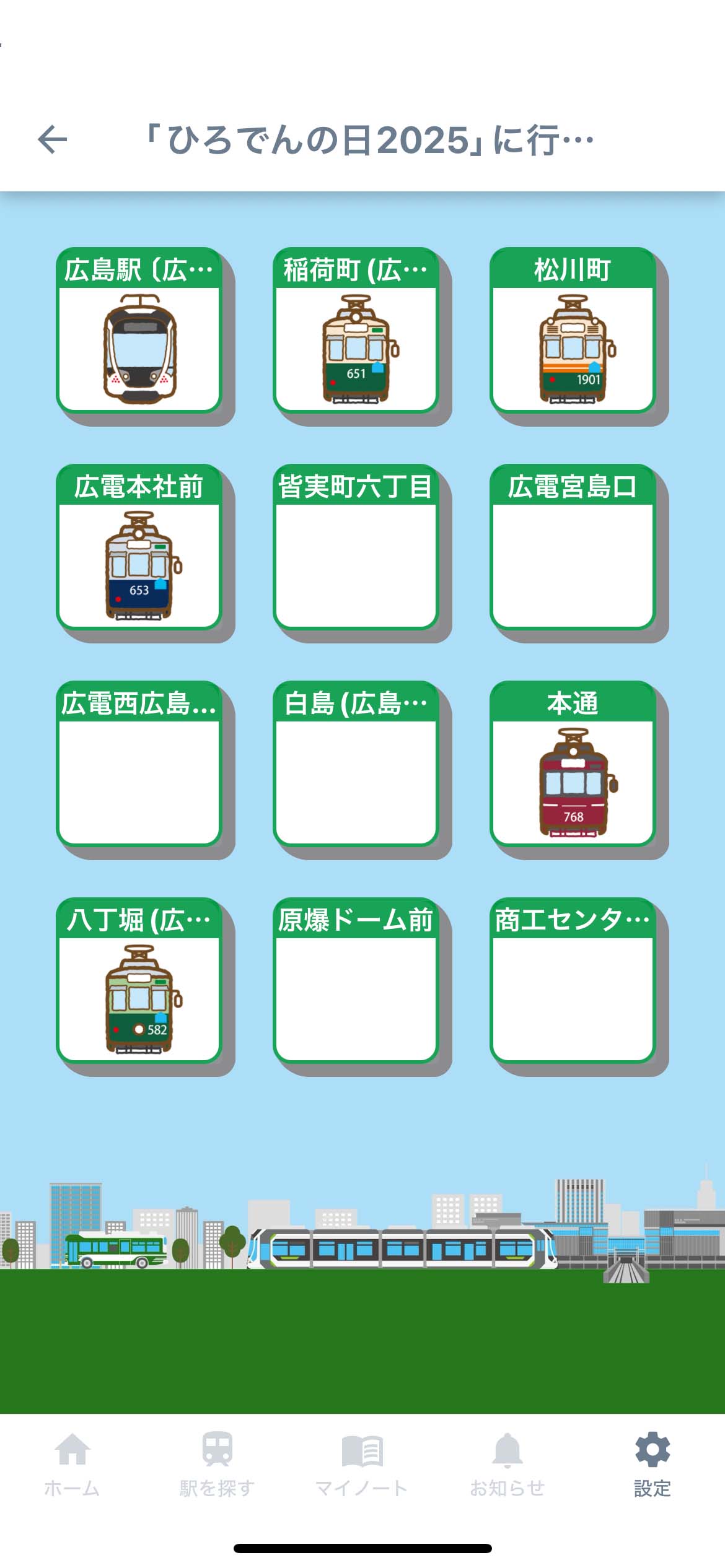Tap the 広電本社前 station card
Image resolution: width=725 pixels, height=1568 pixels.
139,547
